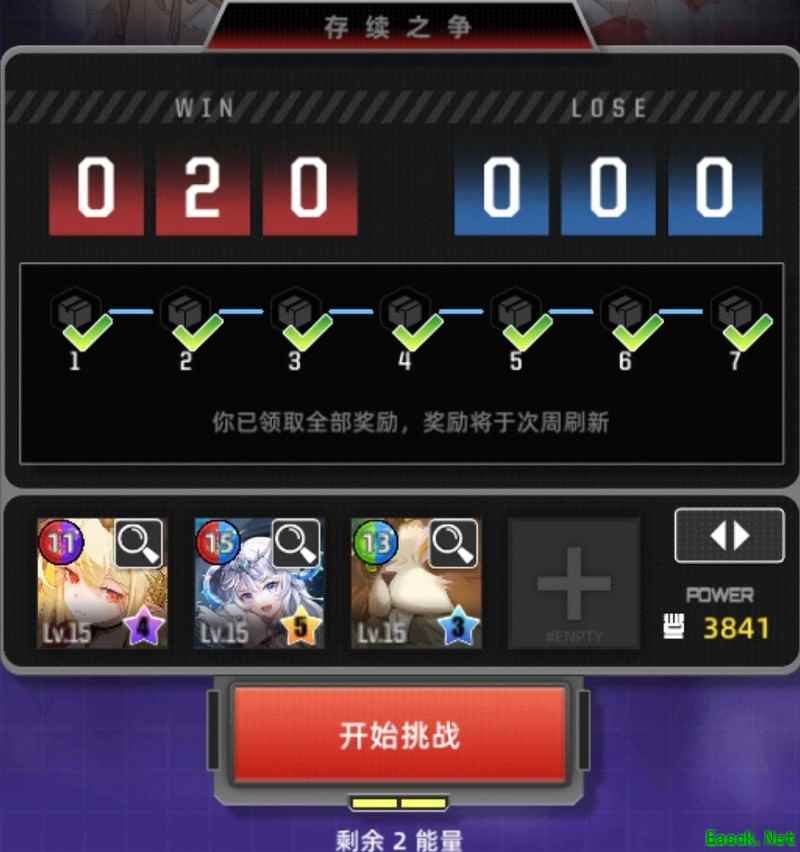800x852 pixels.
Task: Select the silver-haired cost-15 unit card
Action: coord(250,595)
